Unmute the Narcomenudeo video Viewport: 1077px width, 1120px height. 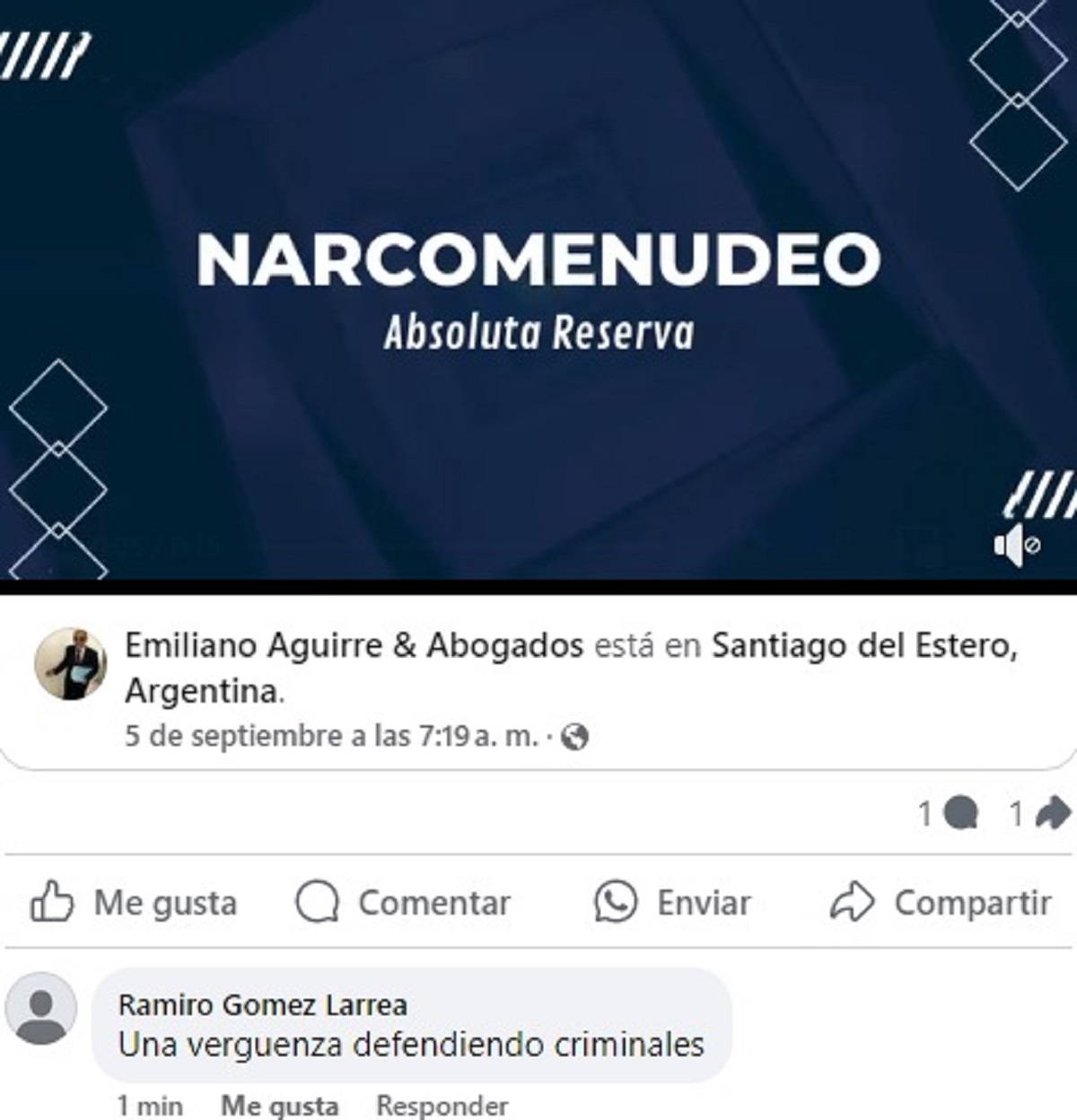pos(1015,545)
